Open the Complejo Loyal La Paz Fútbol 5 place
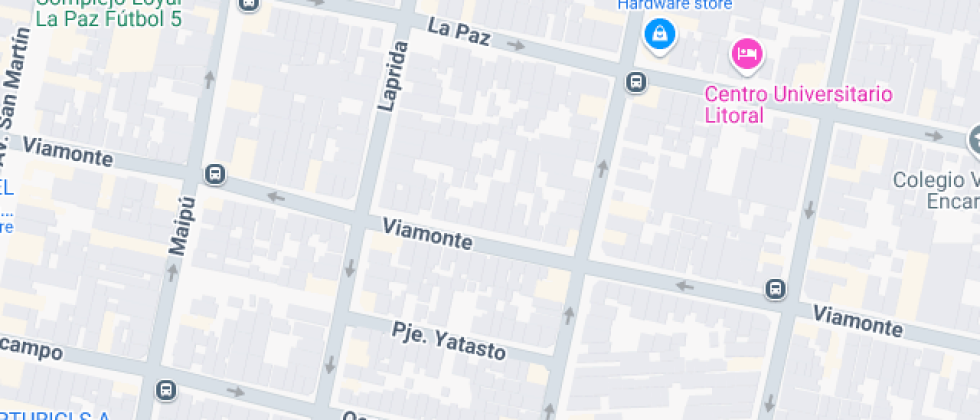This screenshot has width=980, height=420. [x=109, y=12]
